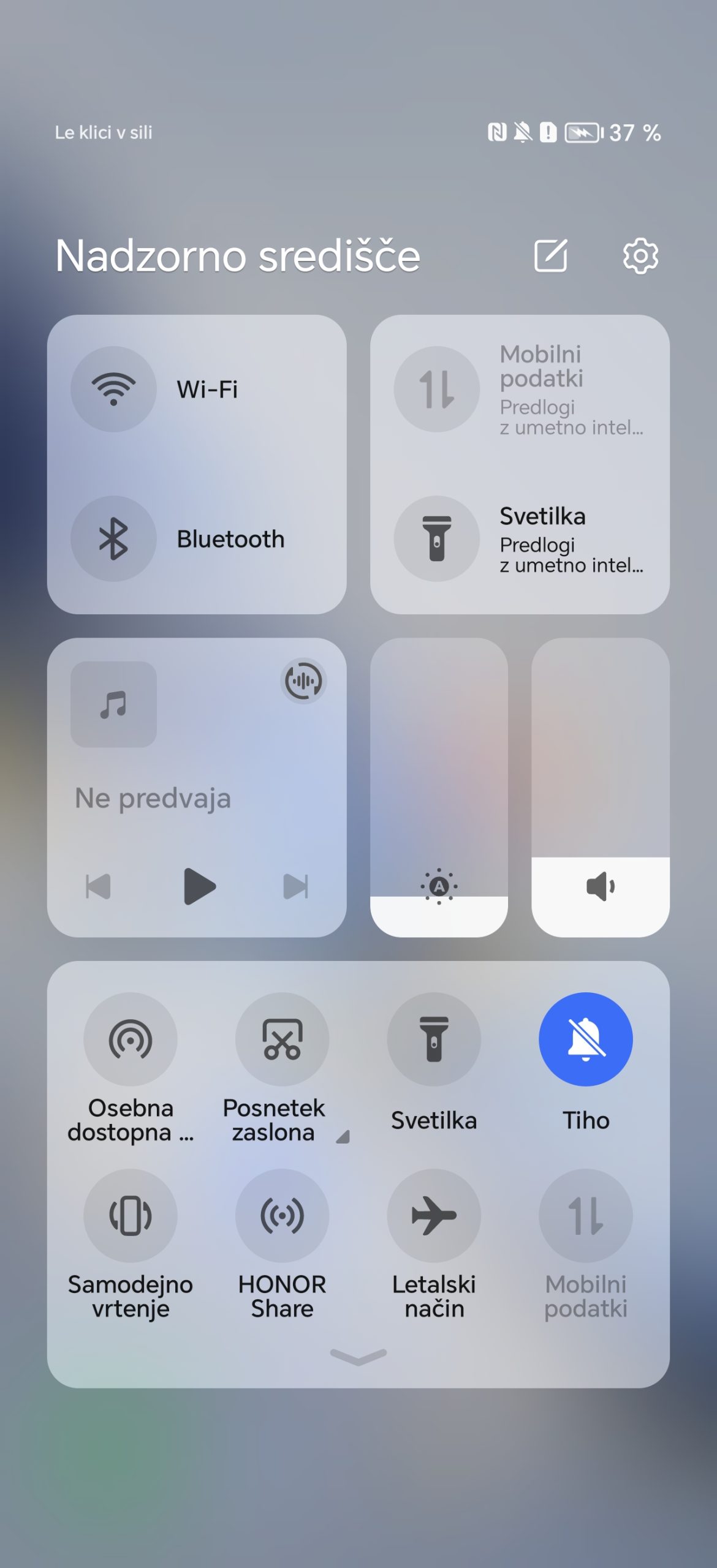
Task: Turn off Tiho silent mode
Action: click(585, 1039)
